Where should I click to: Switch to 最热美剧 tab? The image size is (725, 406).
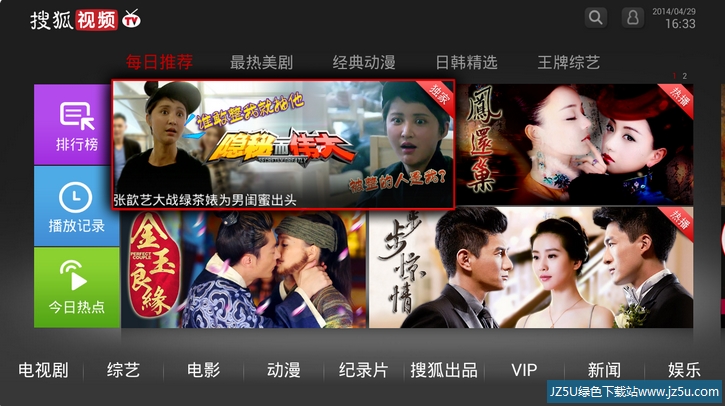[261, 62]
